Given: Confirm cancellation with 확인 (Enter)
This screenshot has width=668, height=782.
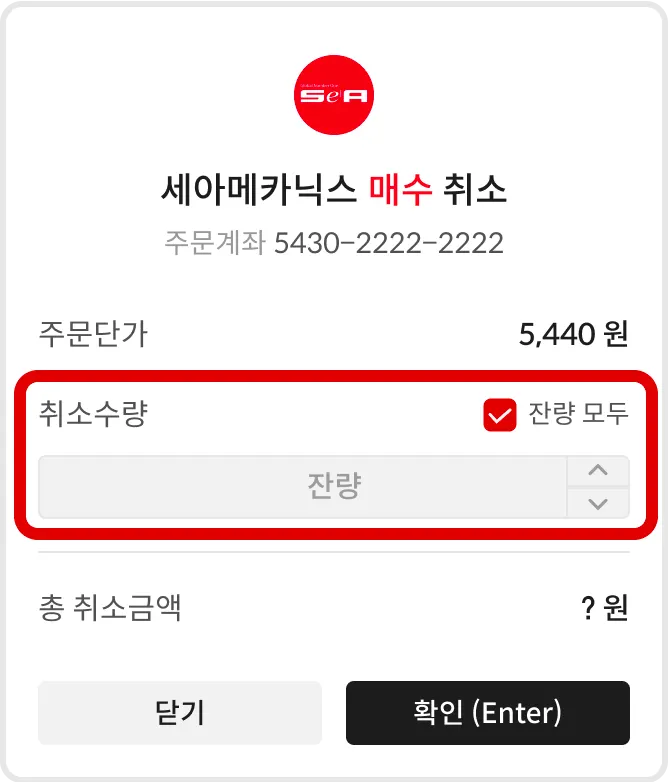Looking at the screenshot, I should coord(488,713).
